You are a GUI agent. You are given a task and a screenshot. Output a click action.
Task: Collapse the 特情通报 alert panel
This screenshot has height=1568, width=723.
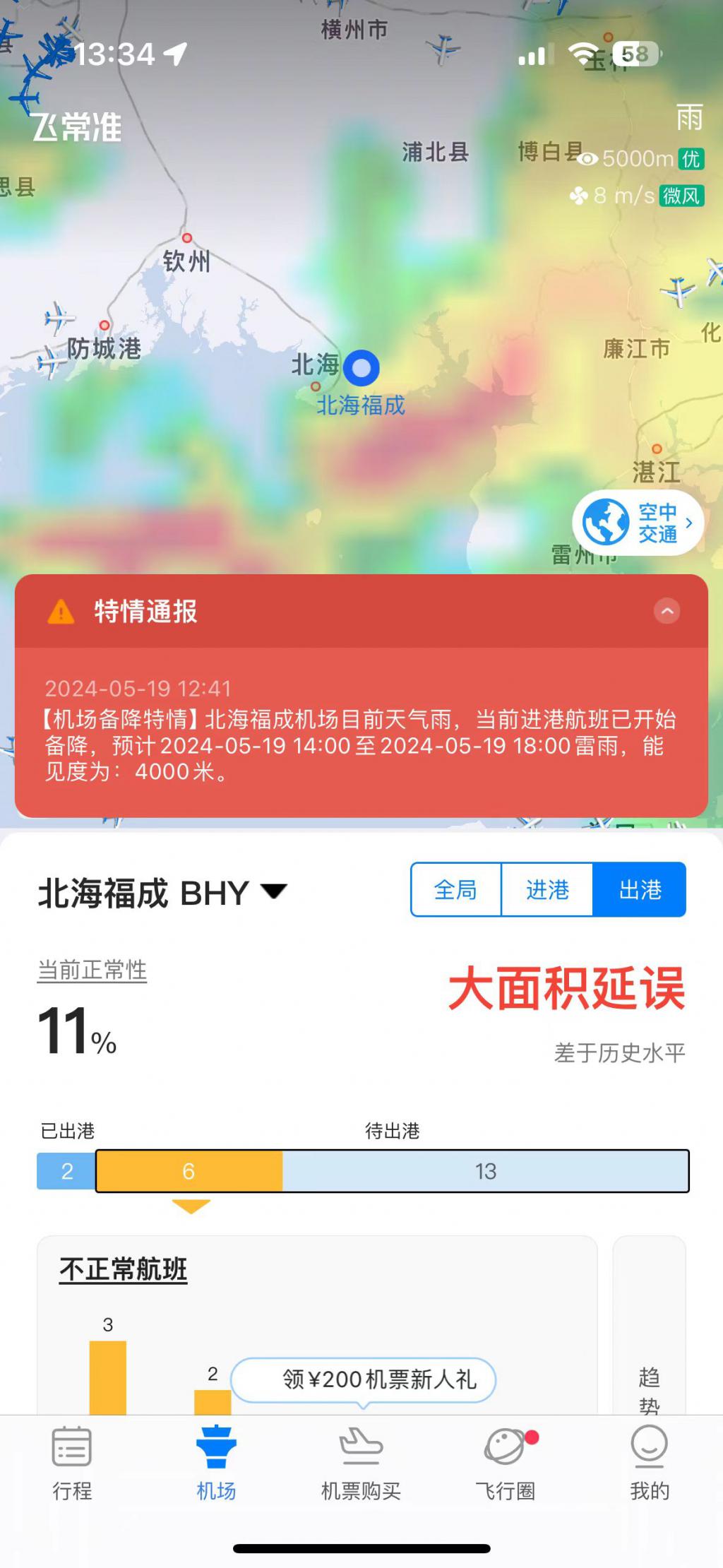pos(667,611)
